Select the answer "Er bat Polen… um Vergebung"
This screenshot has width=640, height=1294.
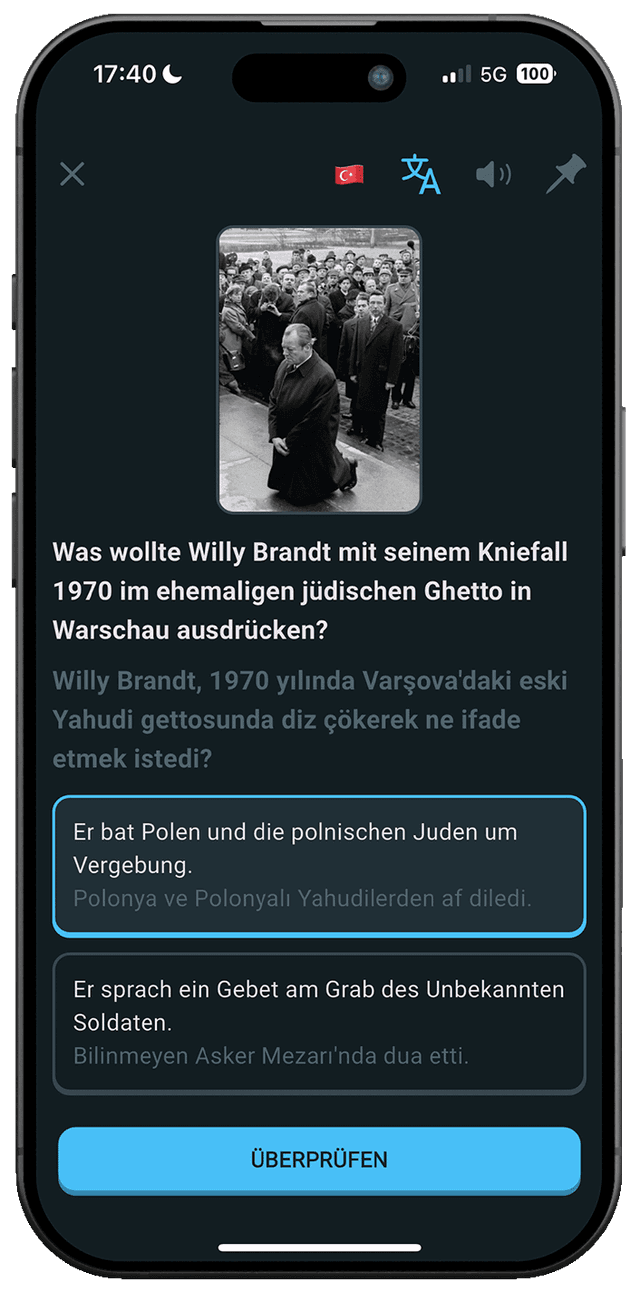[x=319, y=865]
